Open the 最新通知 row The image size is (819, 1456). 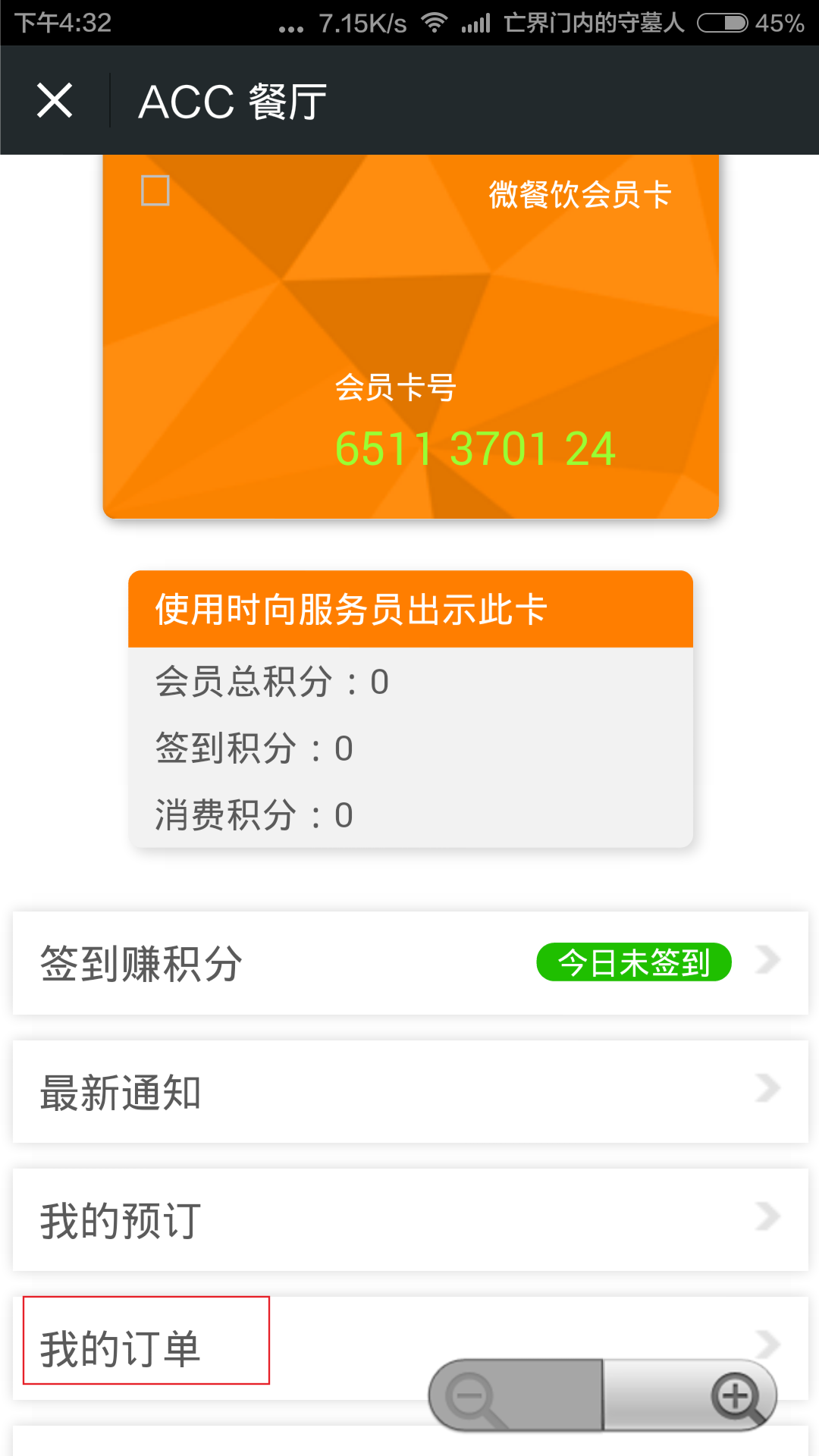[409, 1092]
